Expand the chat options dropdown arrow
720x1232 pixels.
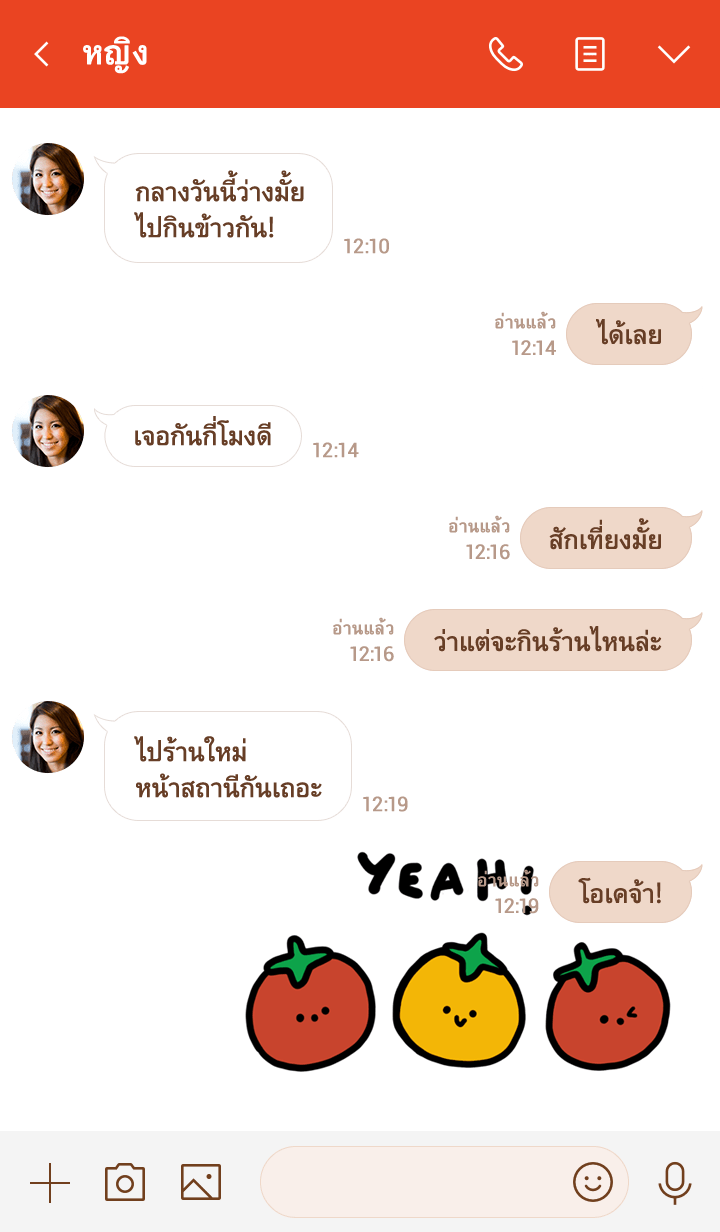click(674, 54)
